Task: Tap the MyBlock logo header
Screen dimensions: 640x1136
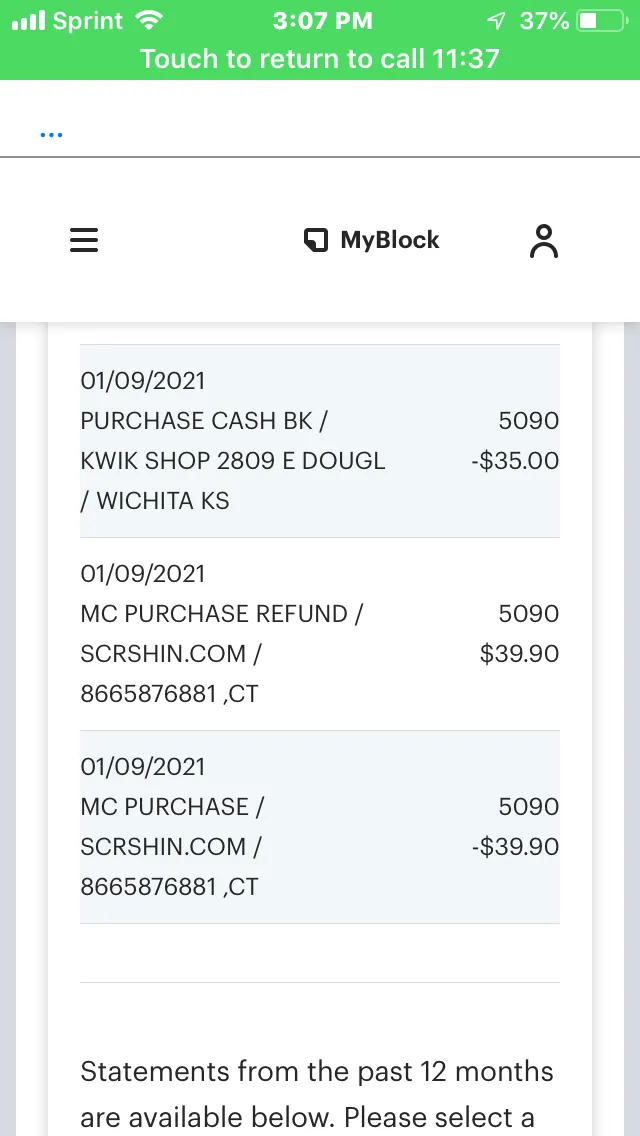Action: click(371, 240)
